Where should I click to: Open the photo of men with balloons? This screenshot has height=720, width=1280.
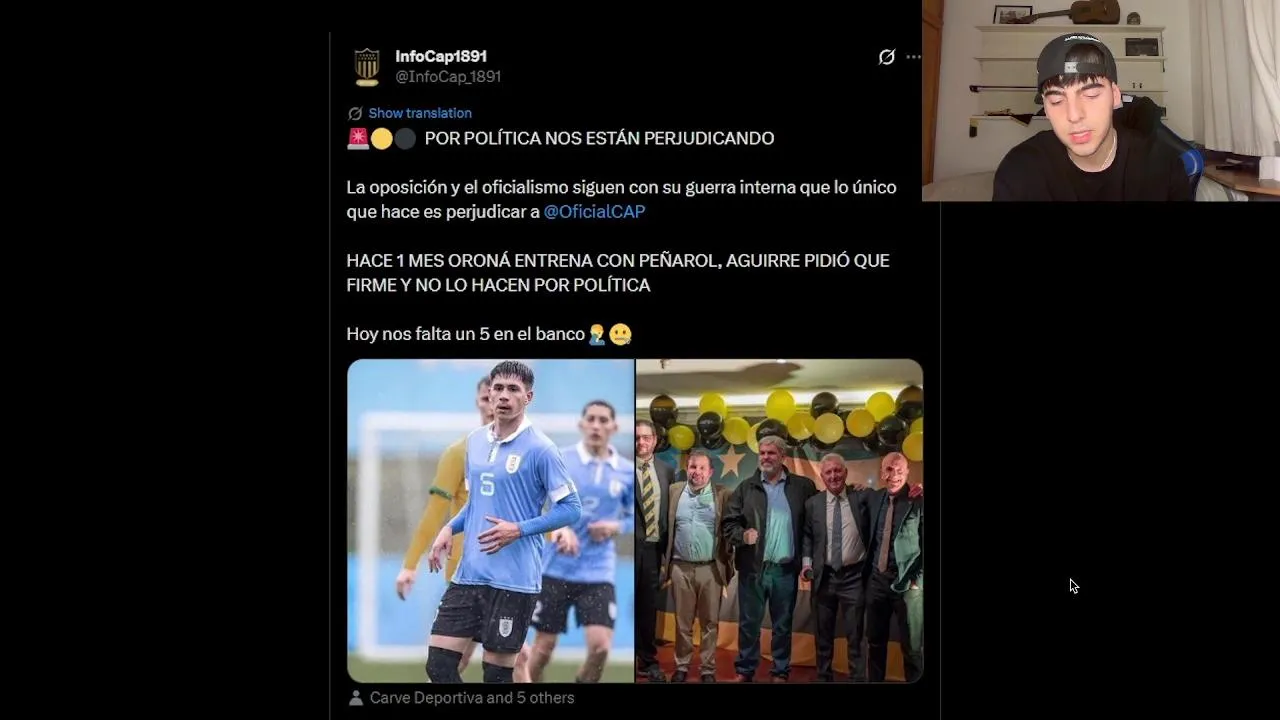pos(779,520)
